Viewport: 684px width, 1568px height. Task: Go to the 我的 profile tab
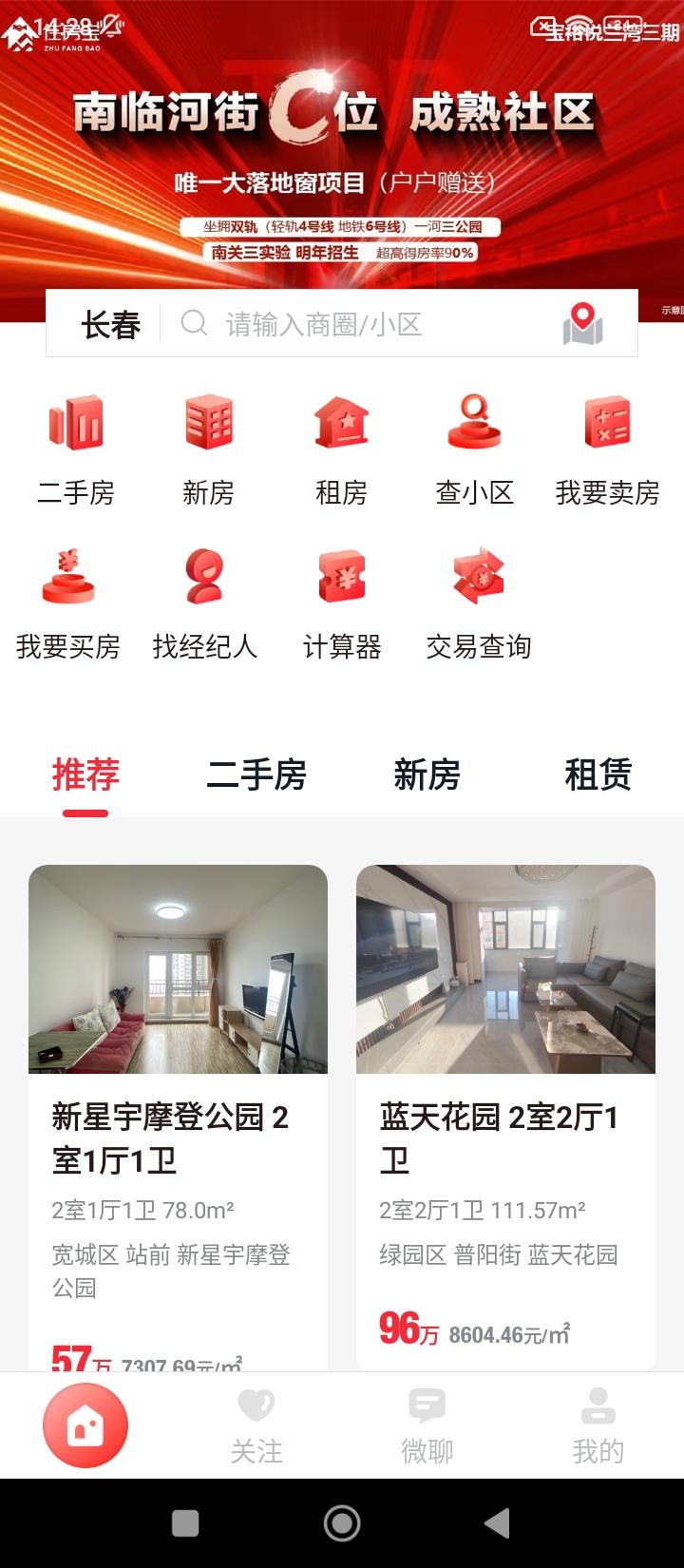598,1425
